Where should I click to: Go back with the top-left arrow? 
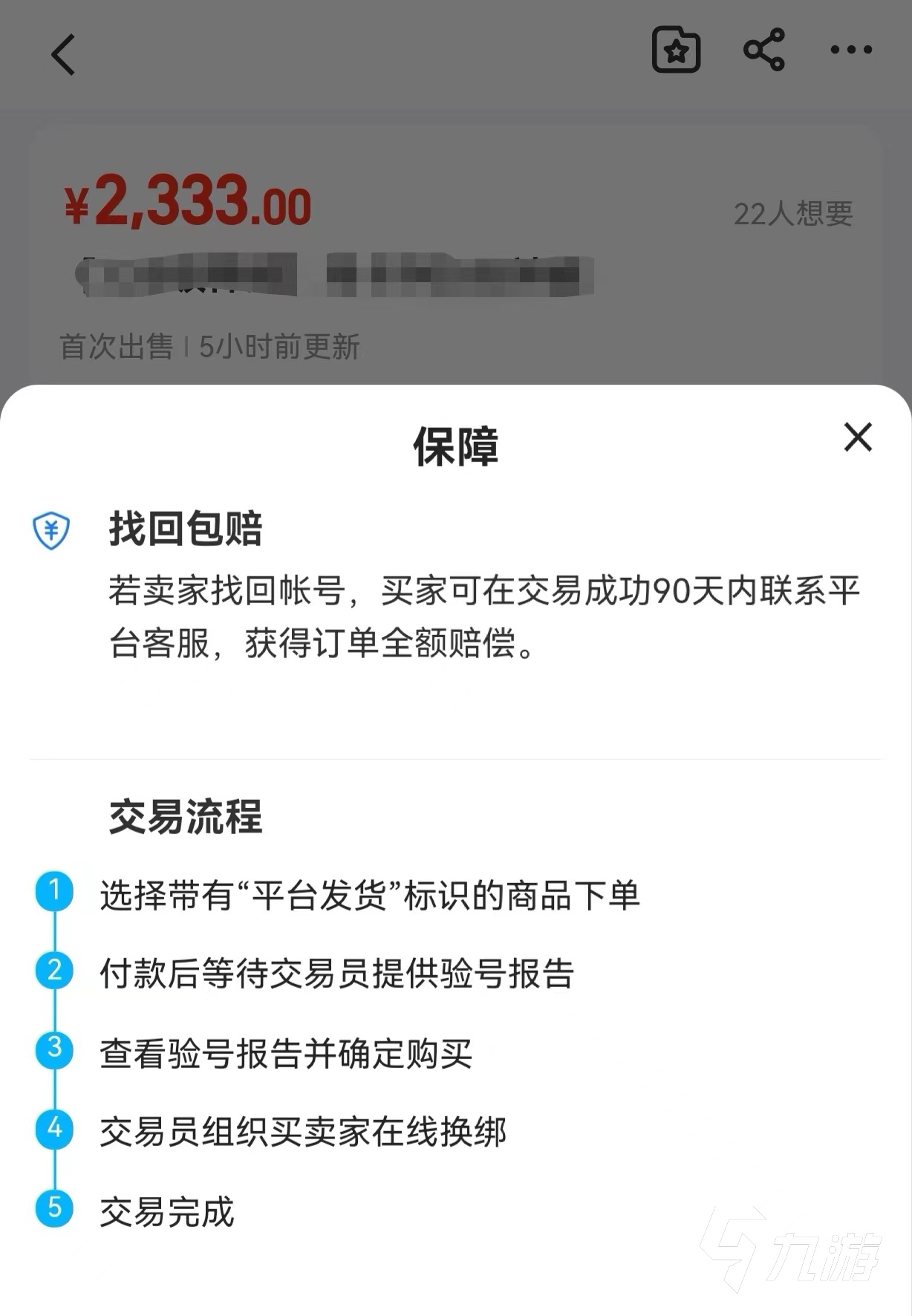[63, 54]
